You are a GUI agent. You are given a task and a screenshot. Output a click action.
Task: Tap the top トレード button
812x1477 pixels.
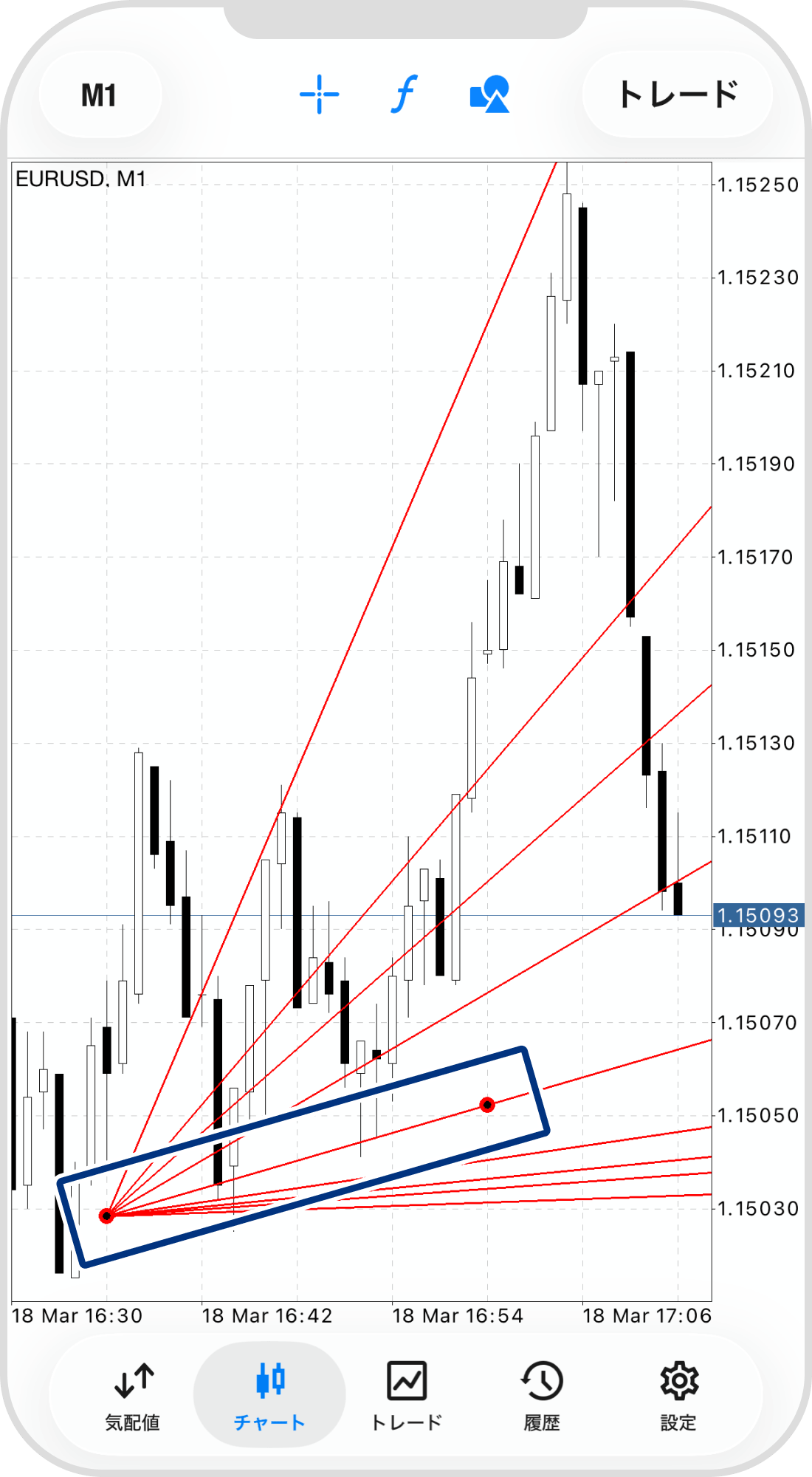[677, 95]
